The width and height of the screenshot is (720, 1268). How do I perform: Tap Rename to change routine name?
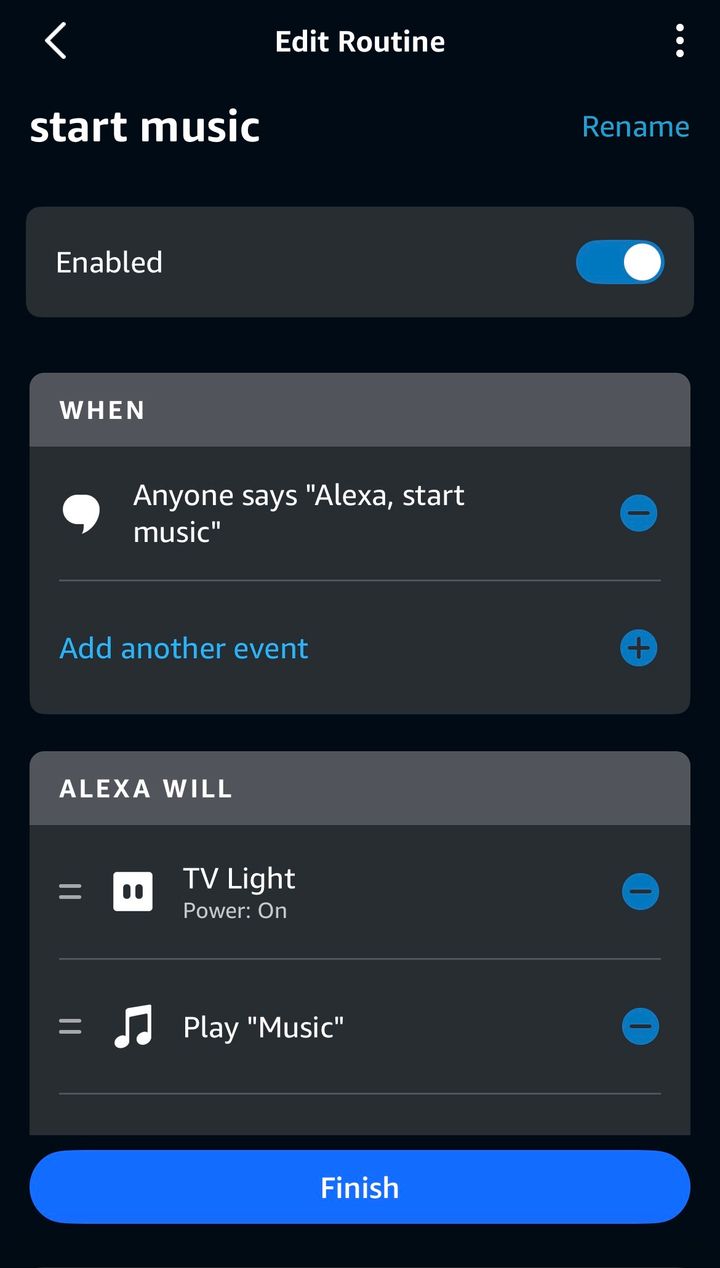point(635,127)
